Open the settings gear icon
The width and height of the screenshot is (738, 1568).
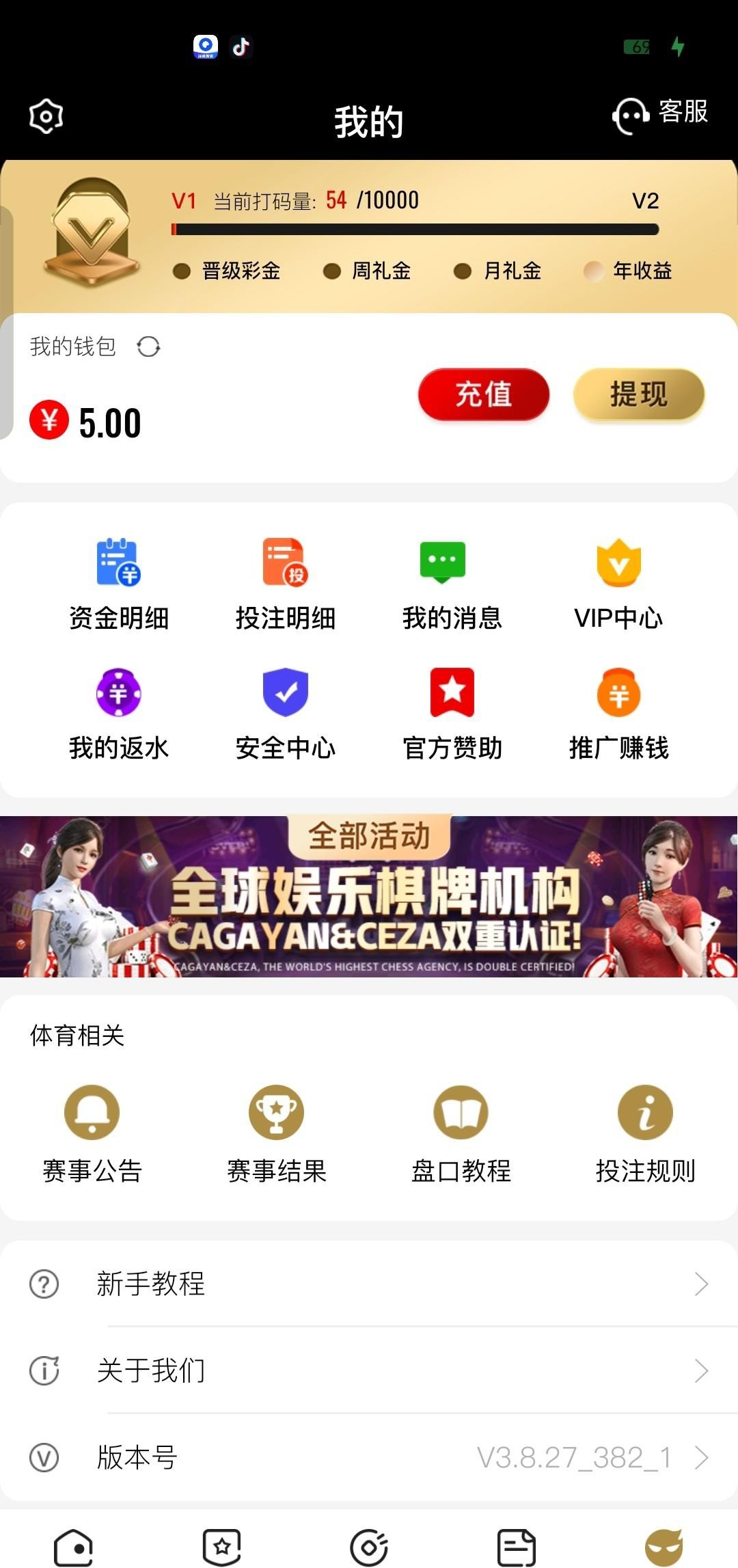click(46, 116)
